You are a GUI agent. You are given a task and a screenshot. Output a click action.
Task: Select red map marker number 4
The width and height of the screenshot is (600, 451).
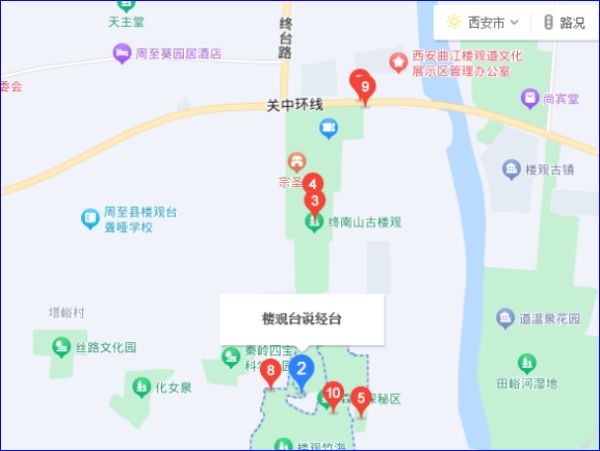[312, 184]
